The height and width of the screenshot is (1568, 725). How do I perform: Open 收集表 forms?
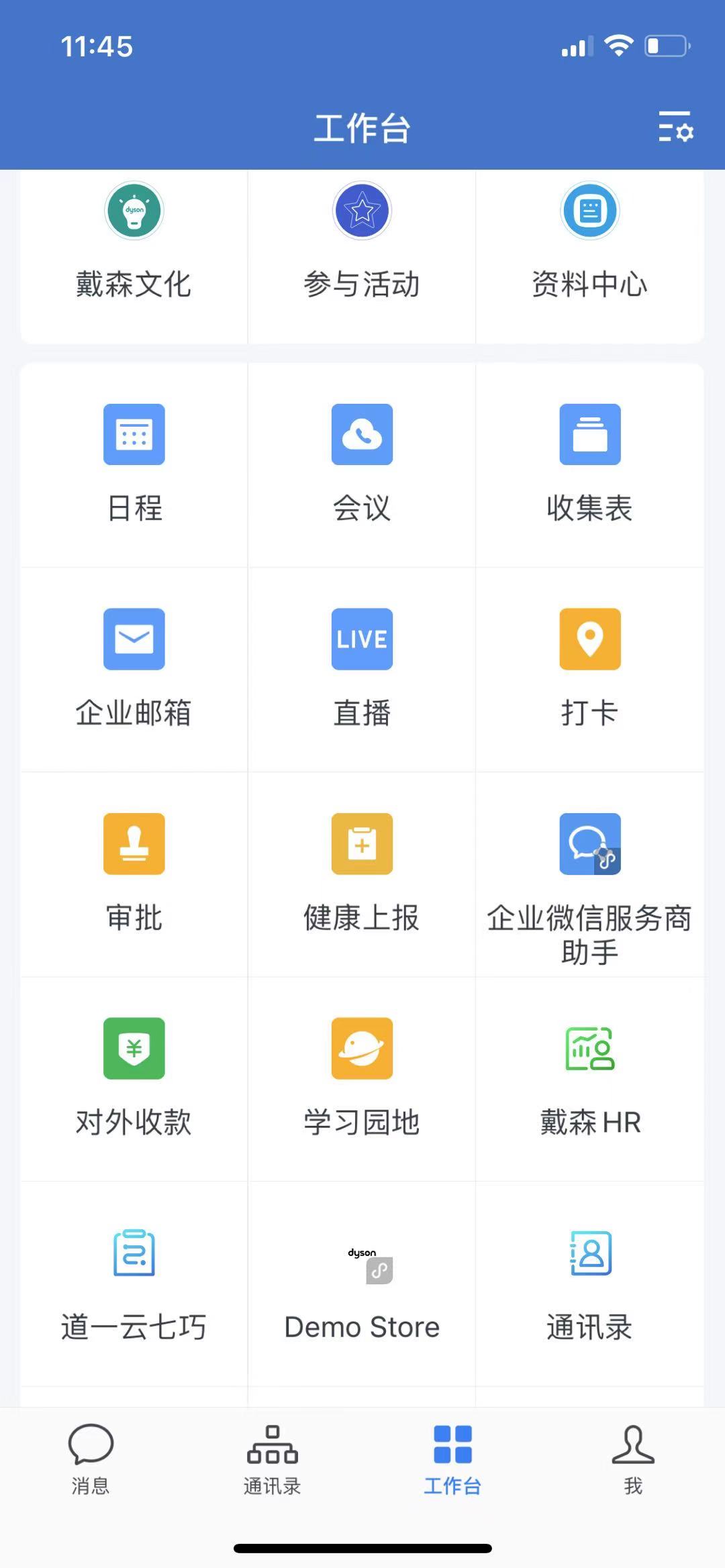[x=590, y=465]
